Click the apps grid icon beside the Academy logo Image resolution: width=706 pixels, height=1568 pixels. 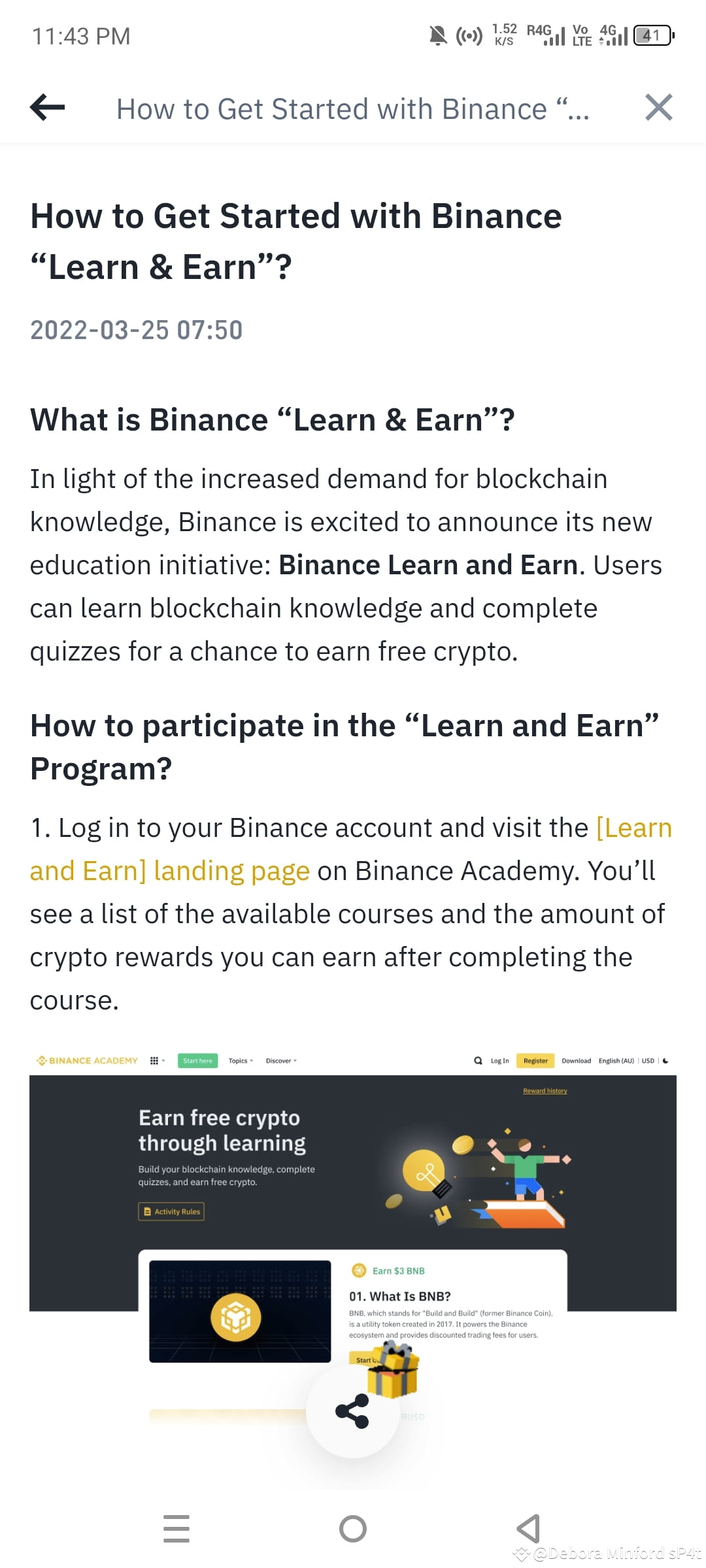(155, 1061)
